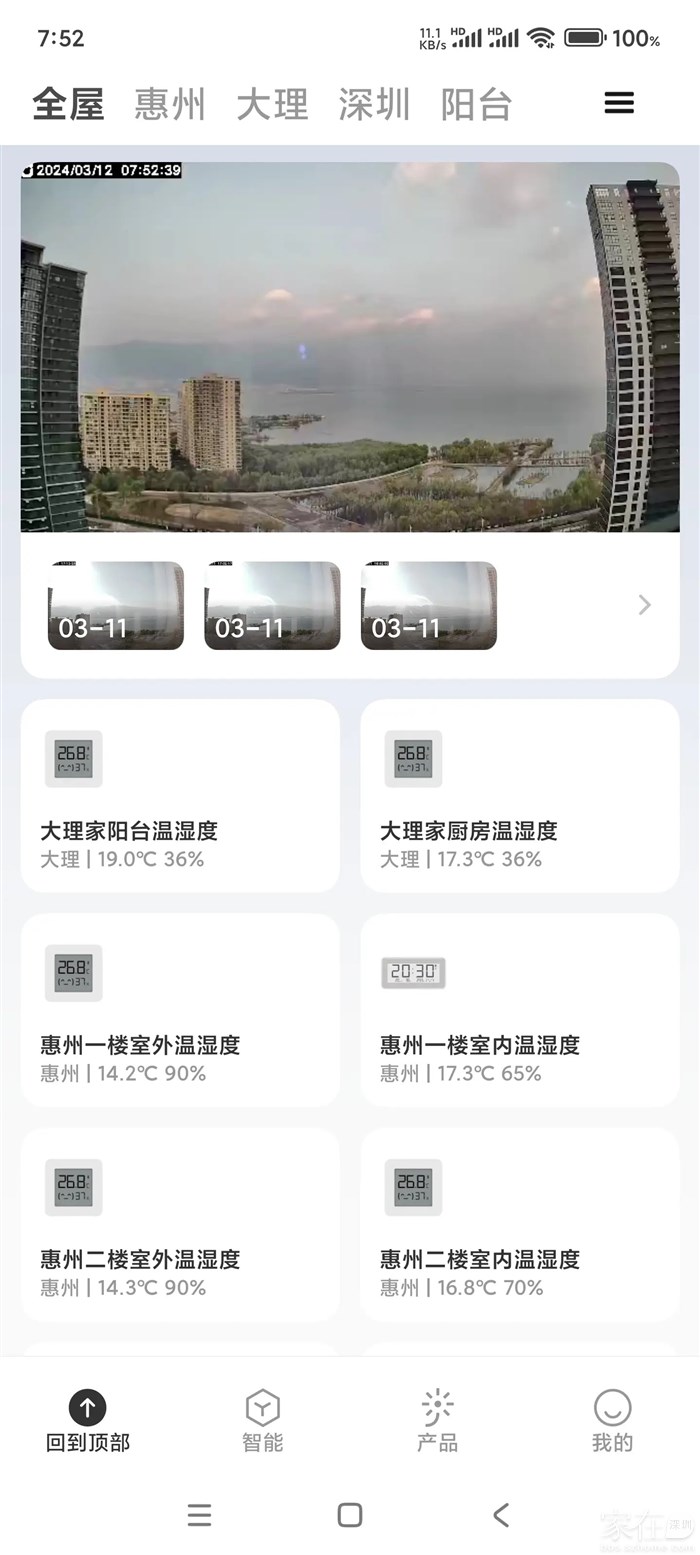
Task: Open 大理家厨房温湿度 sensor card
Action: click(x=520, y=796)
